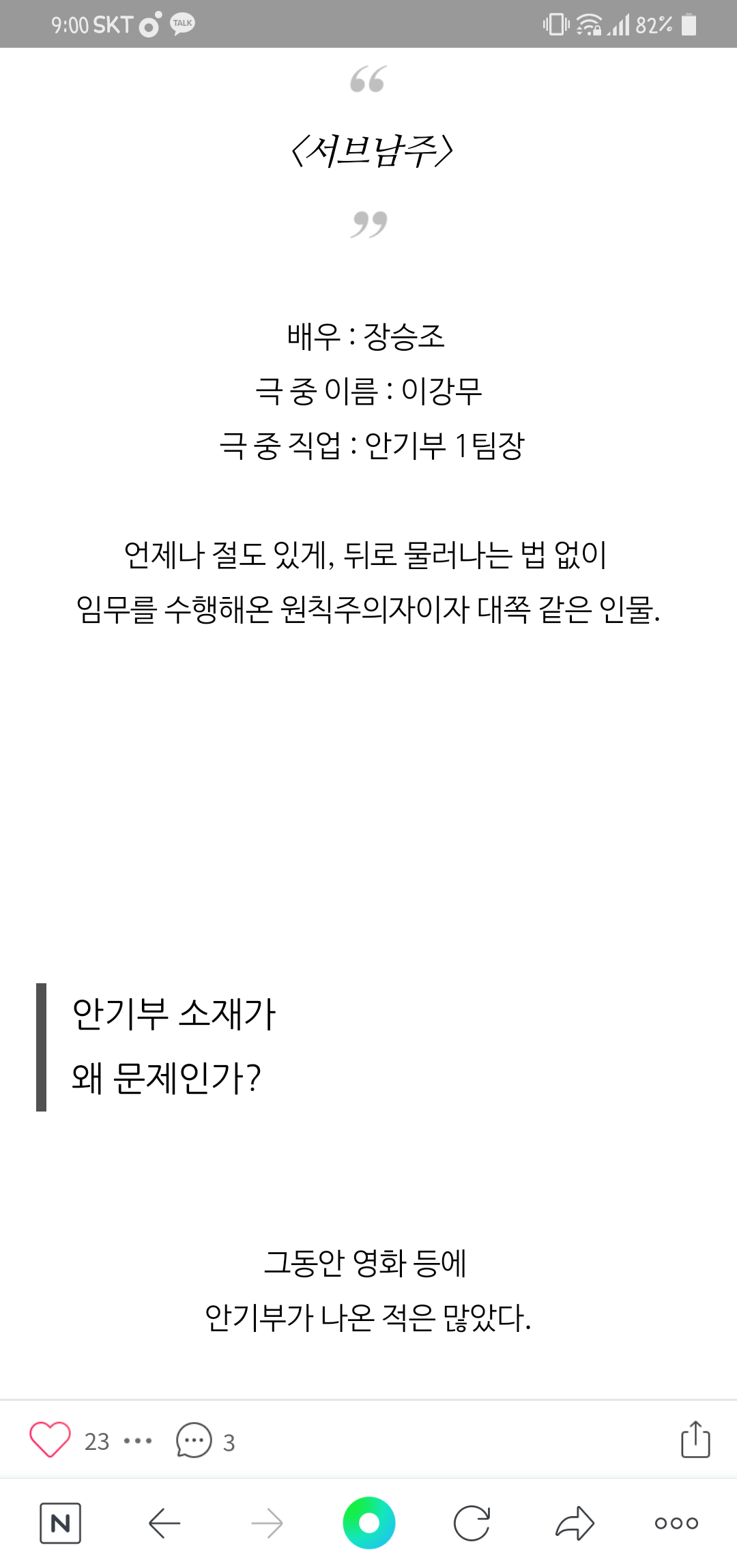Open Naver home via the N button

61,1523
